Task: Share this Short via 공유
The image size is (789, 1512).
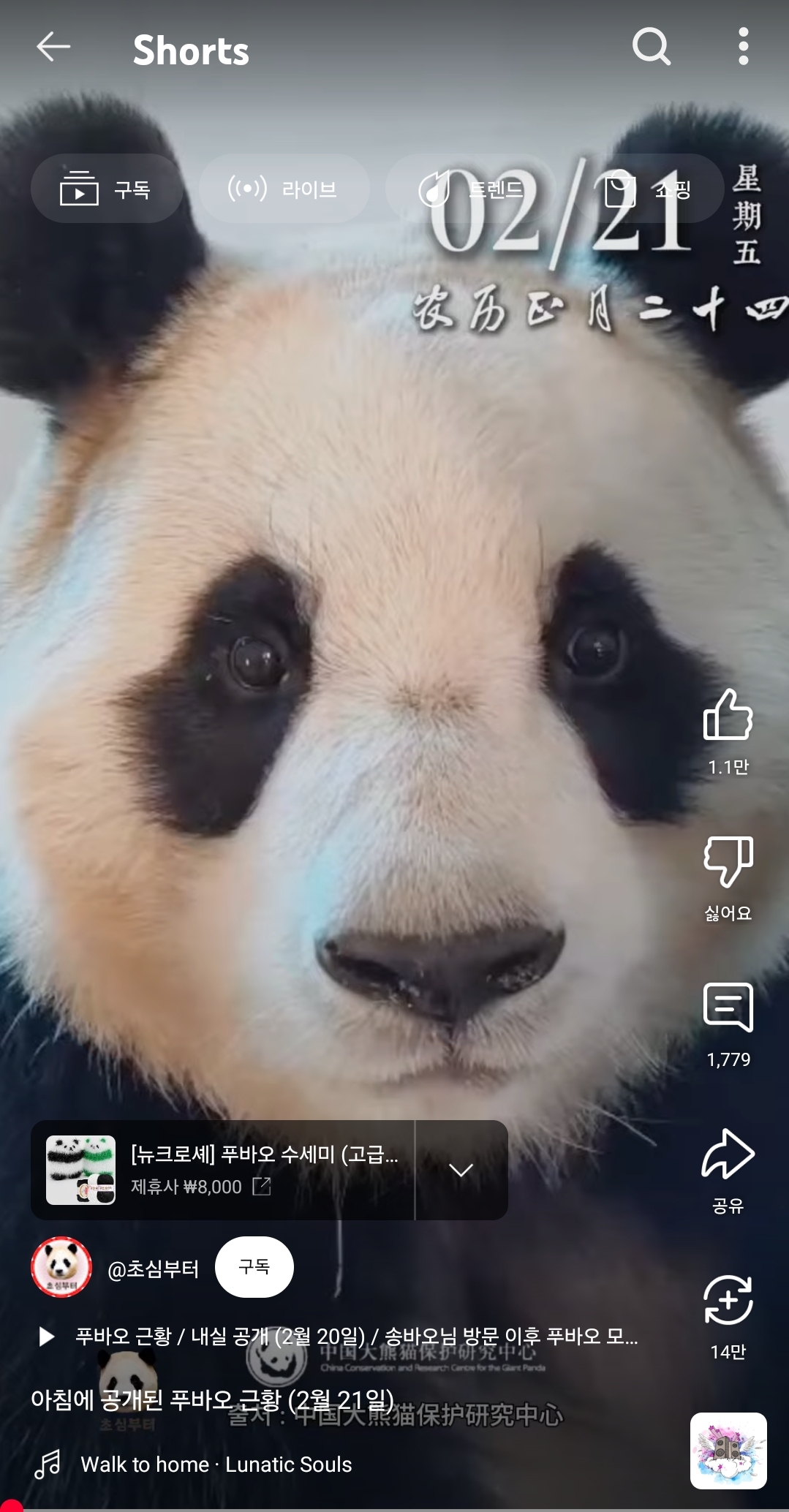Action: pyautogui.click(x=728, y=1154)
